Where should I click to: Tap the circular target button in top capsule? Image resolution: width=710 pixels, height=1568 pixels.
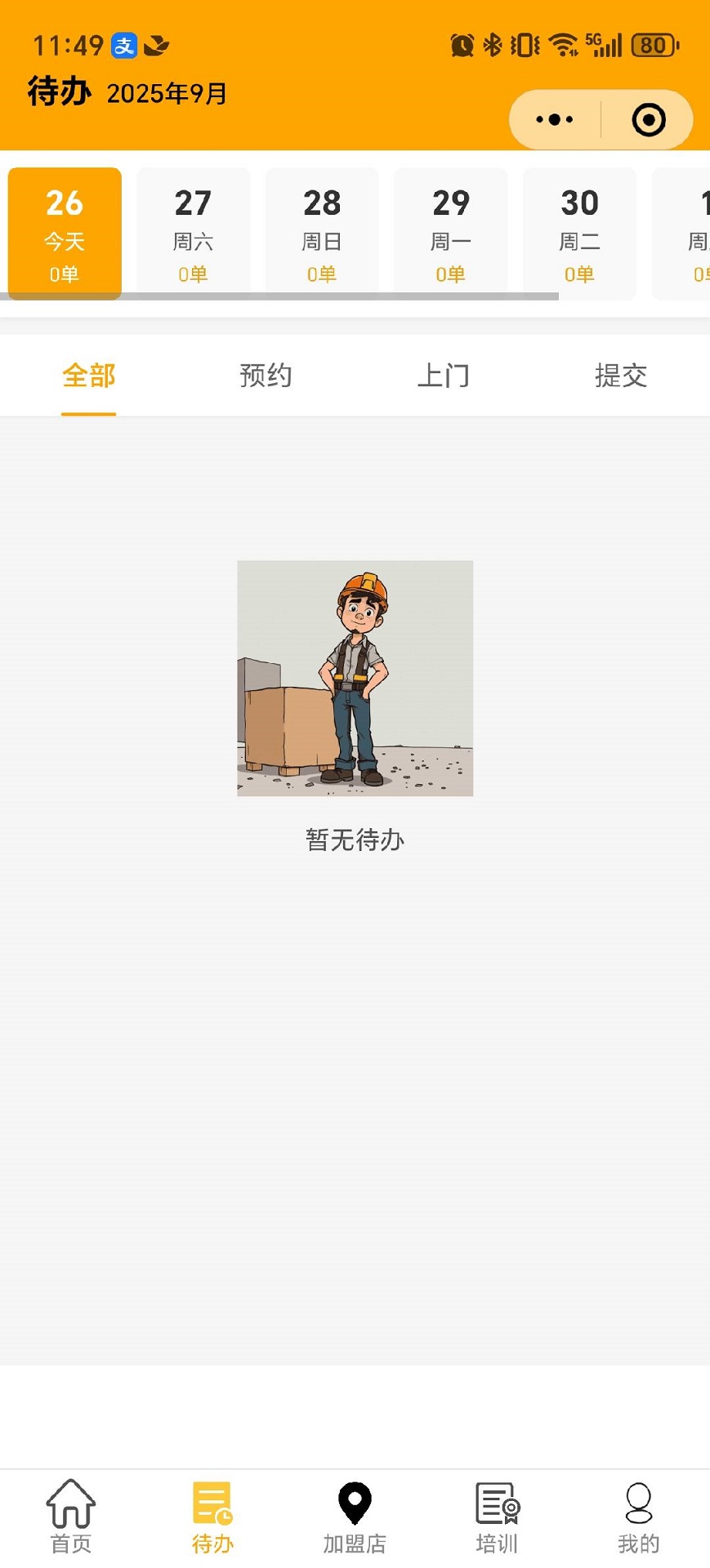point(648,119)
